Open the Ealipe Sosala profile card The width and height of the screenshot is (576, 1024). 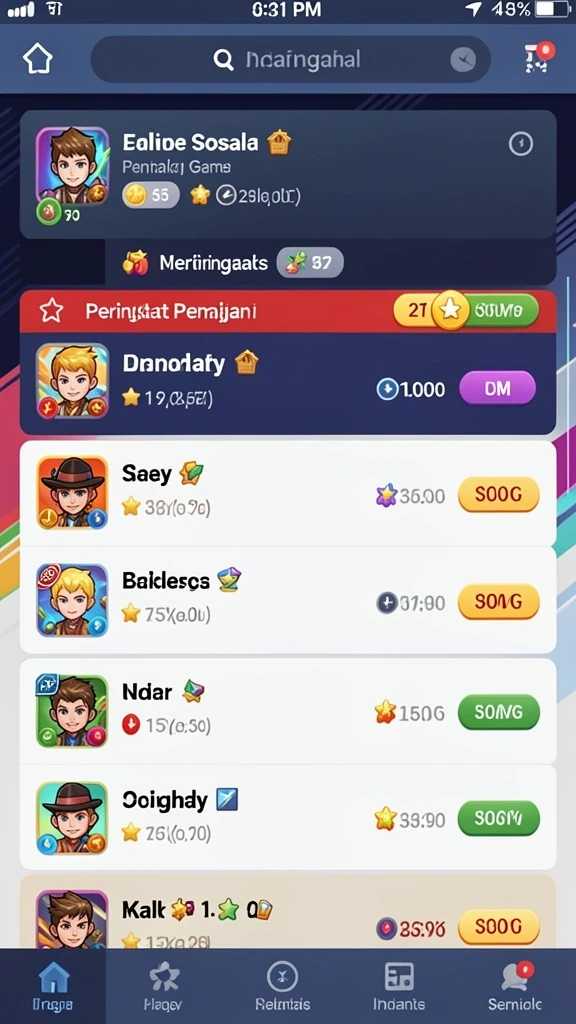click(288, 174)
